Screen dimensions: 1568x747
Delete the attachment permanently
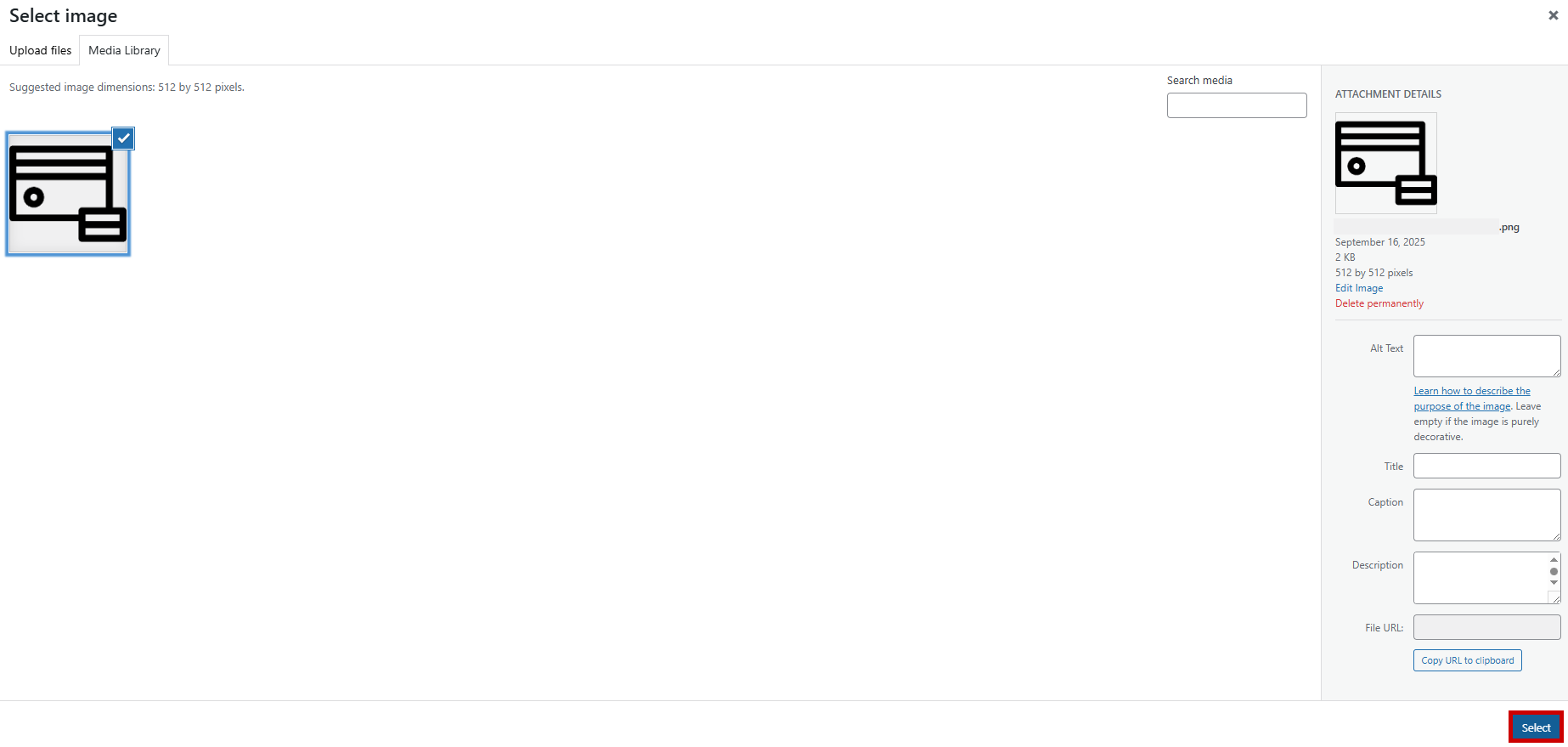(1379, 303)
